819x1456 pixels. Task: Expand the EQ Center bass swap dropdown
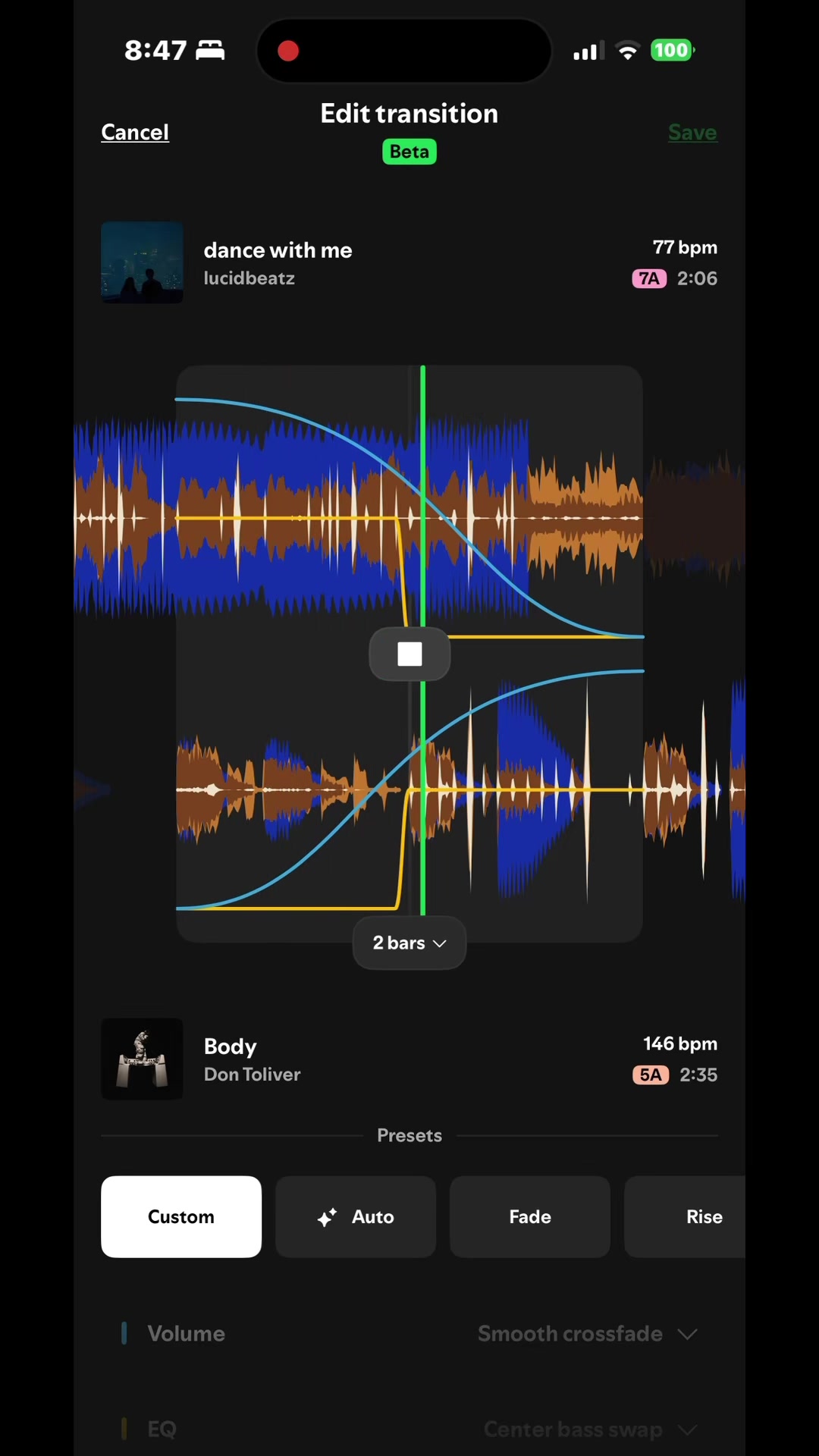coord(591,1429)
